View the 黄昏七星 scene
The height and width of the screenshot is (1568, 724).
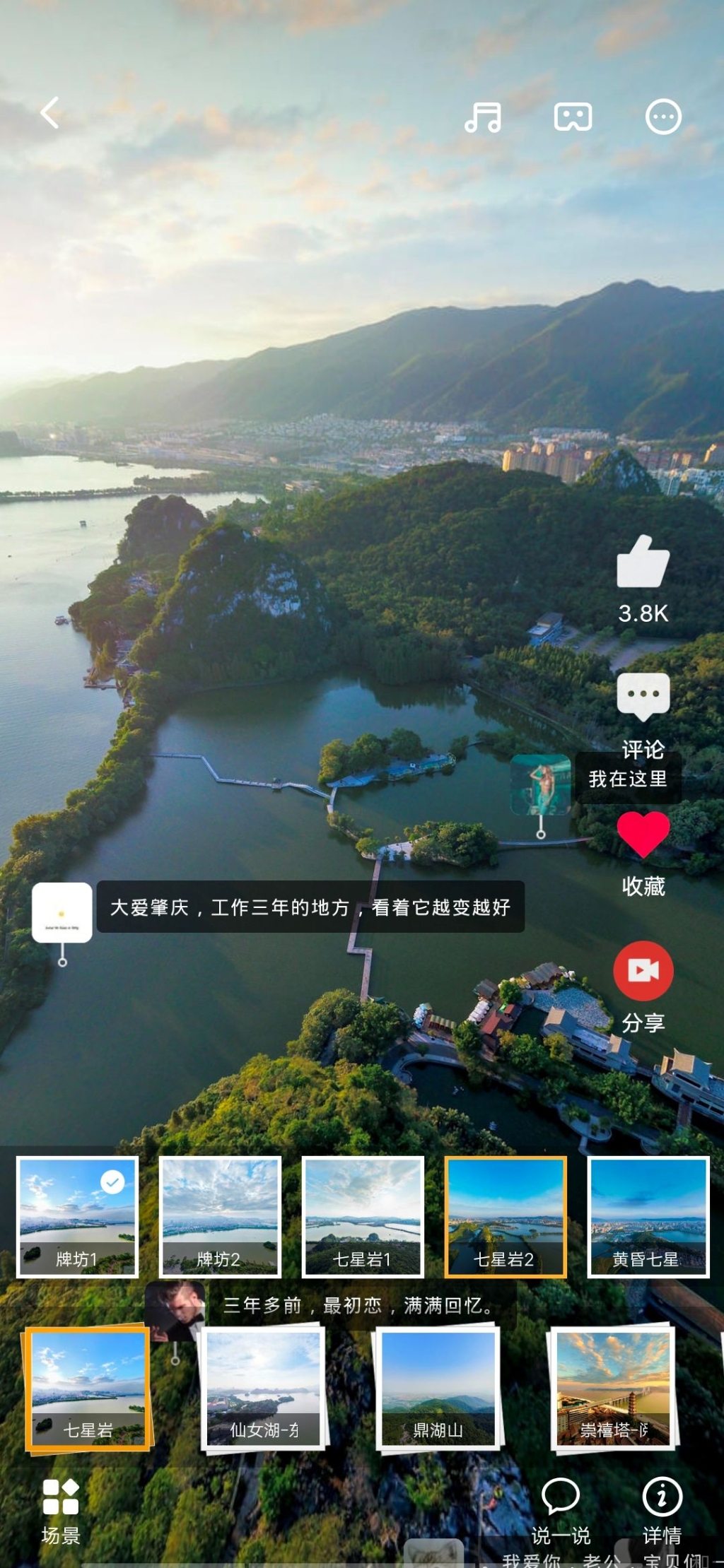tap(648, 1217)
